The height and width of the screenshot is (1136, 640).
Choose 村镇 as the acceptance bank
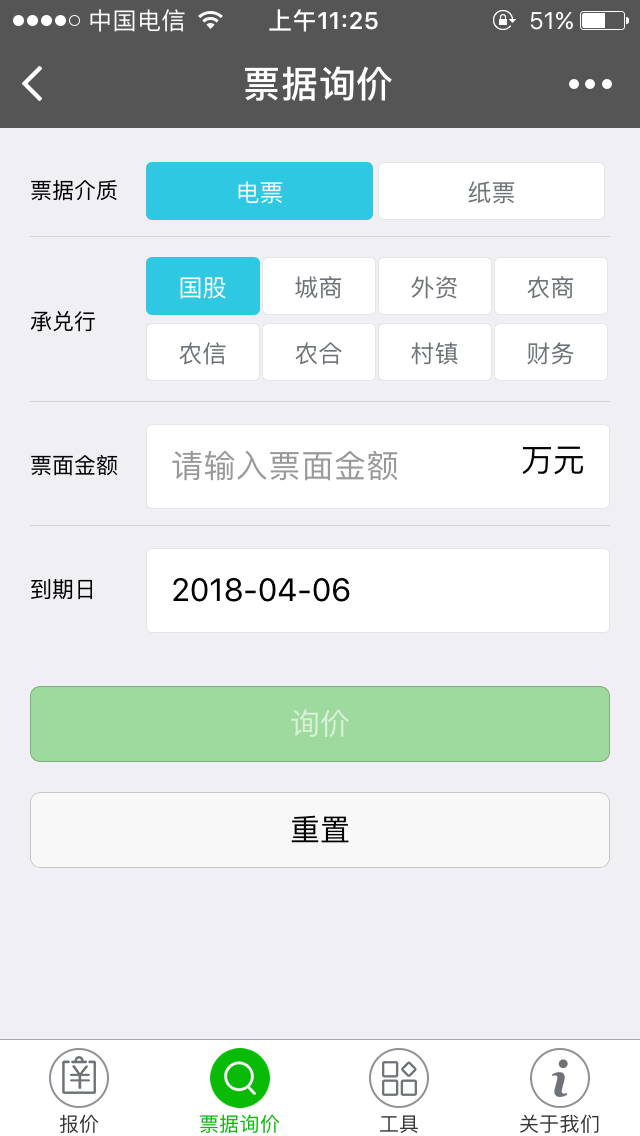tap(435, 352)
